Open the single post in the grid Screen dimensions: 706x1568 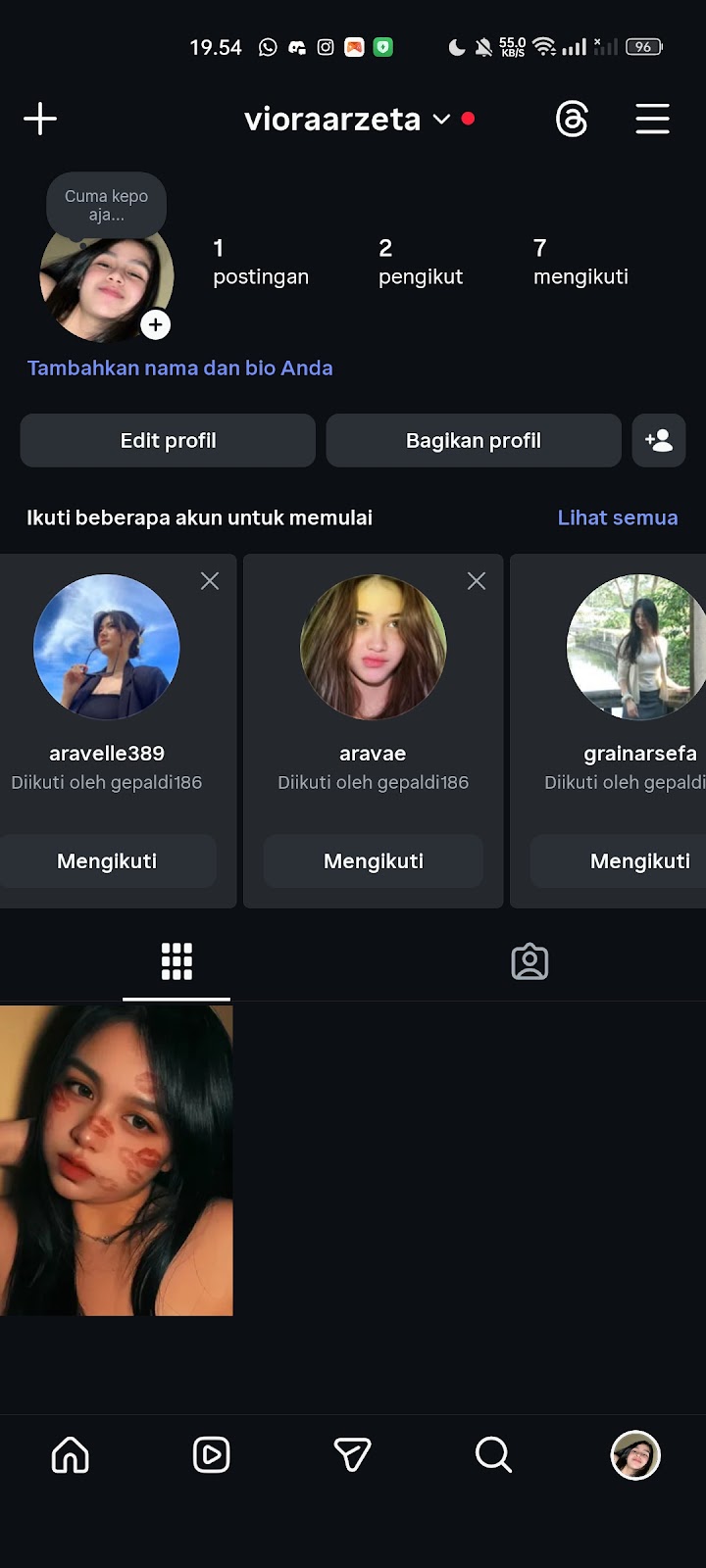[x=117, y=1160]
